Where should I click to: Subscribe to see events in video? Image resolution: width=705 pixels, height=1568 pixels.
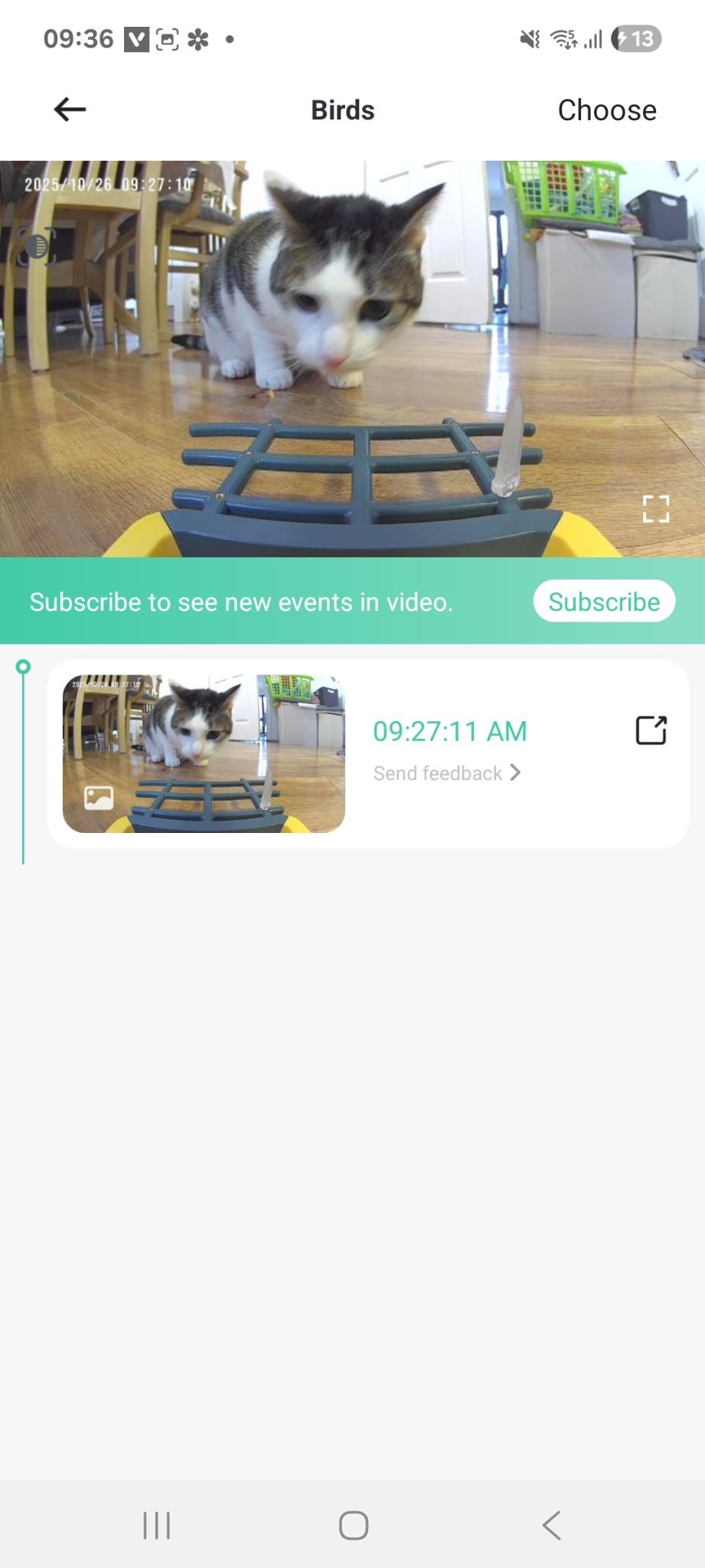point(603,602)
